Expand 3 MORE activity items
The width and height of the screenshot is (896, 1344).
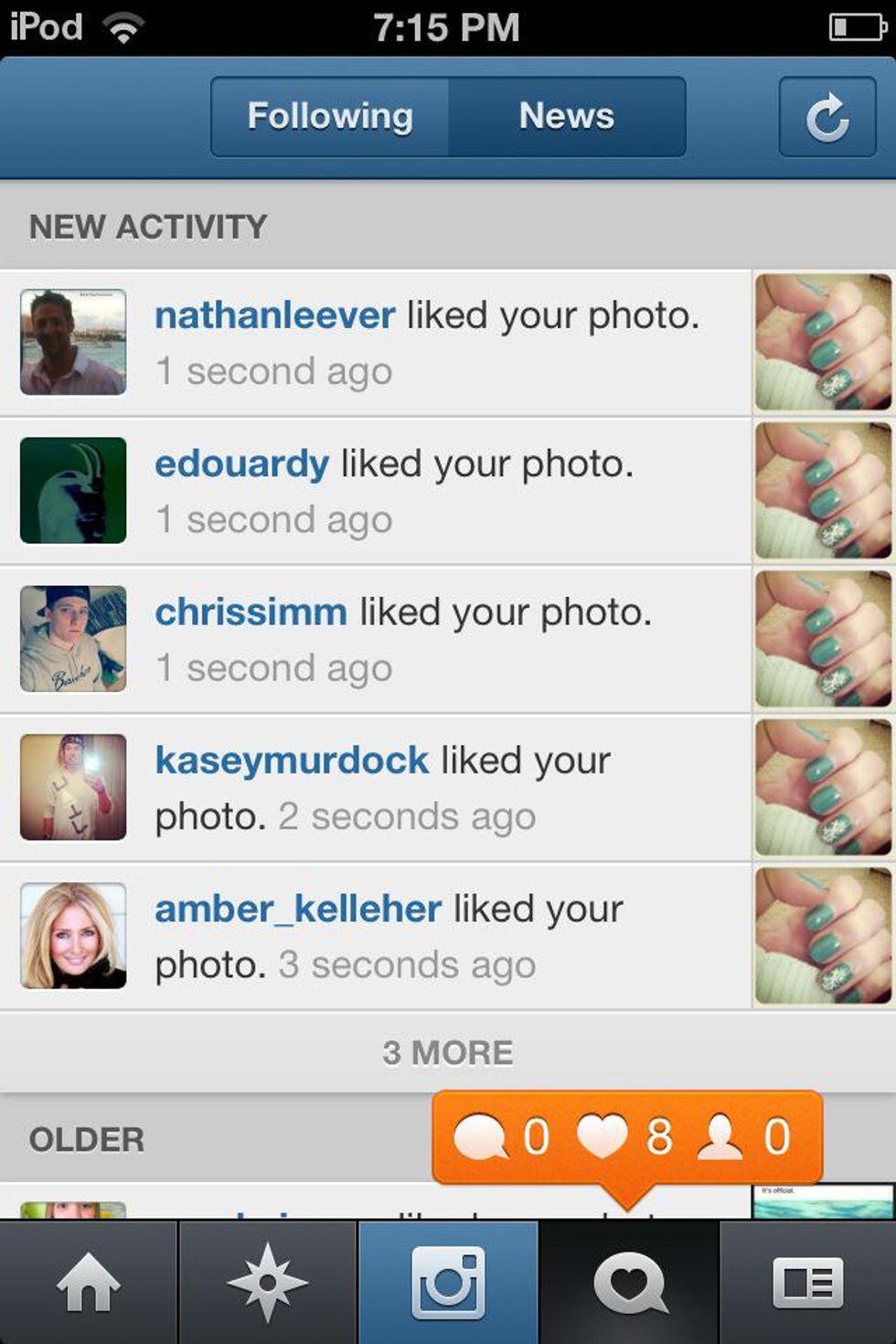(x=447, y=1052)
